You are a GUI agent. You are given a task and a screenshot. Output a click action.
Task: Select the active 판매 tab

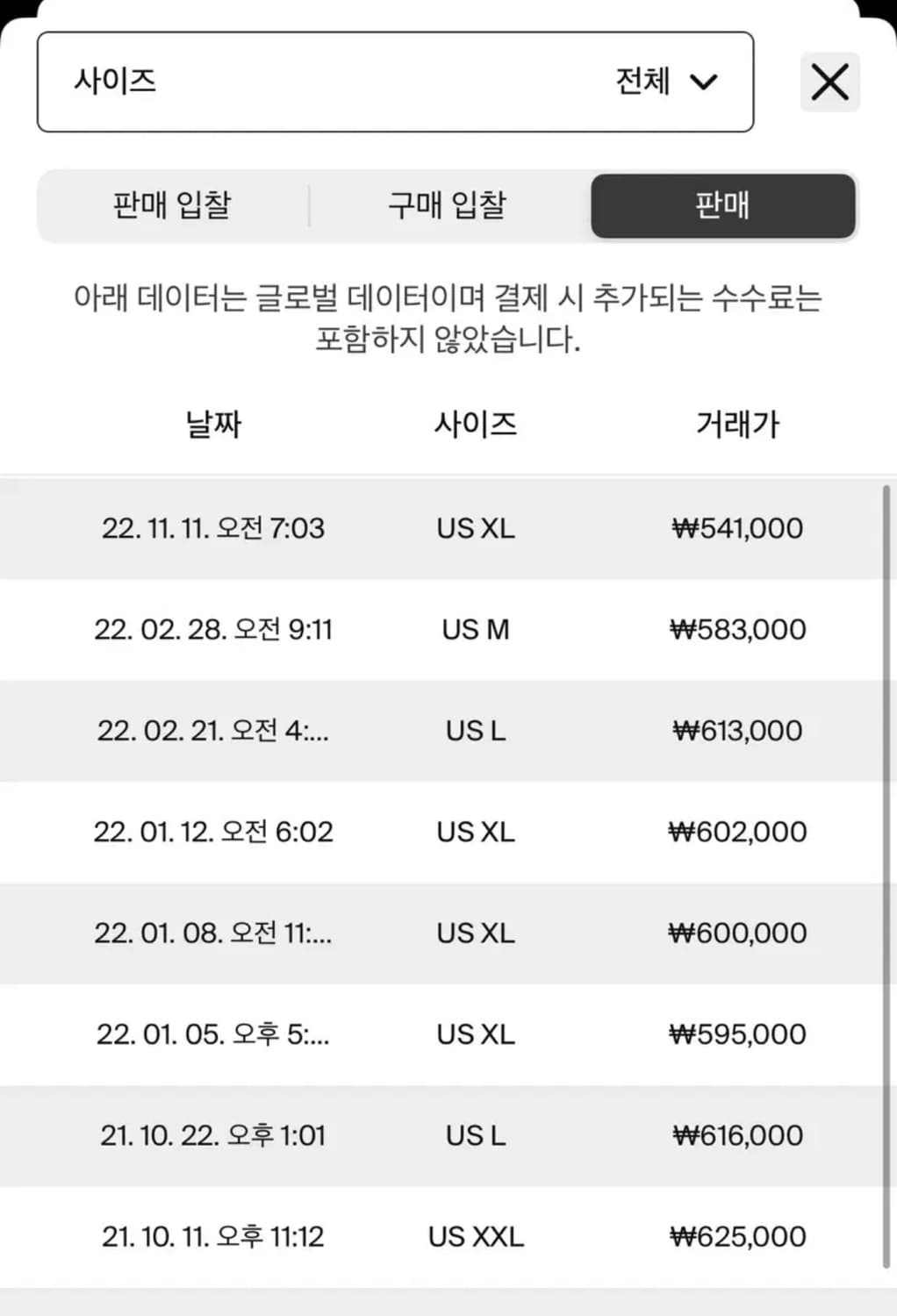(723, 206)
